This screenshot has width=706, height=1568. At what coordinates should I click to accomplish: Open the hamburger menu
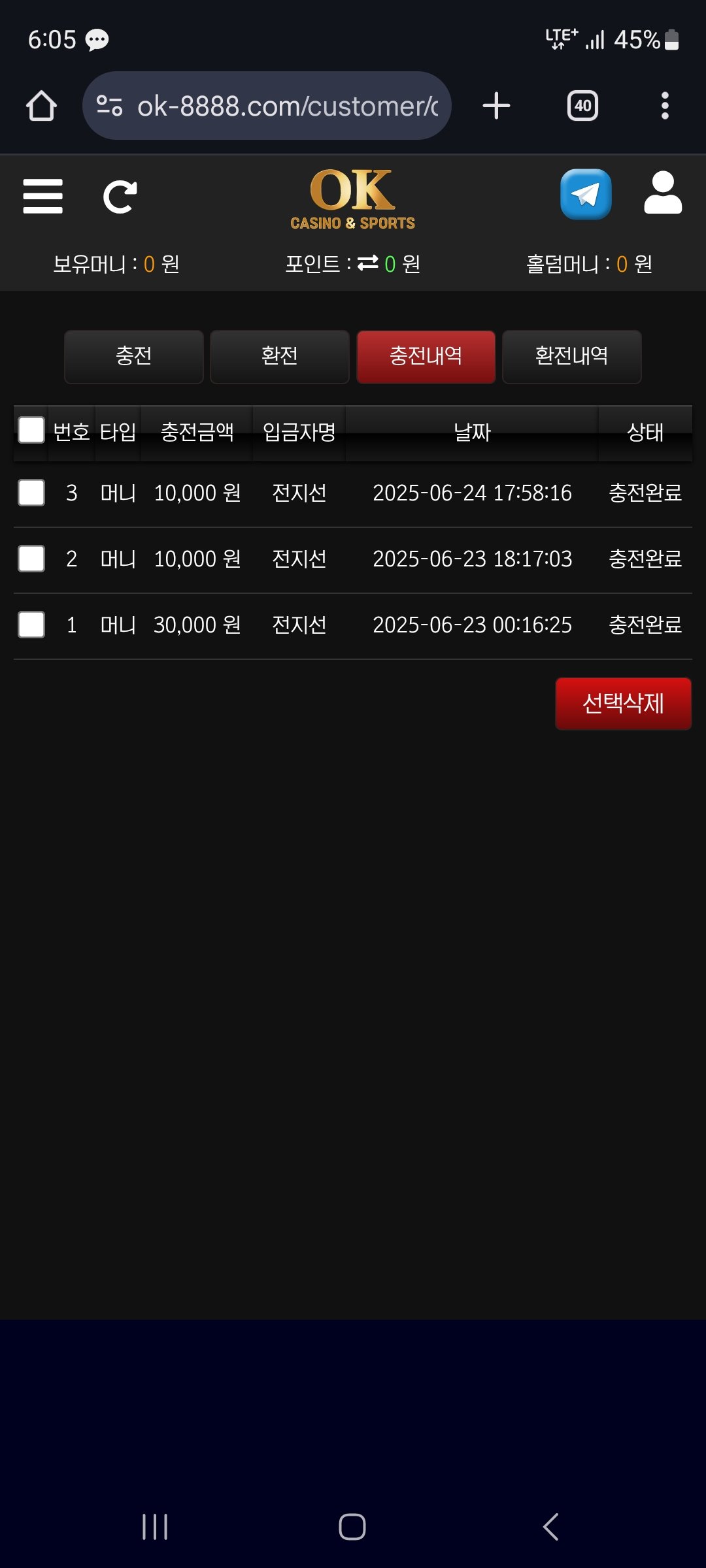tap(42, 196)
